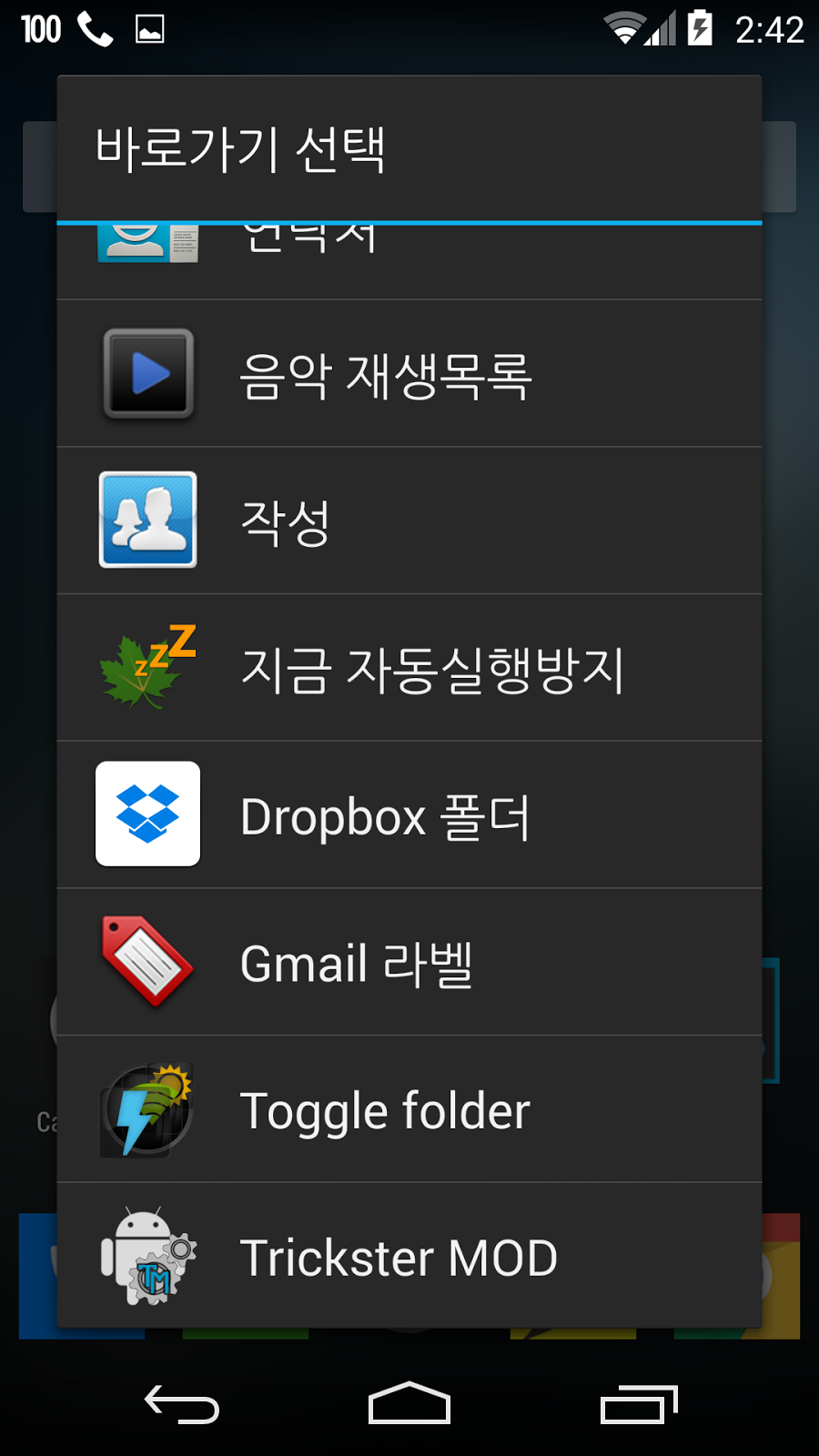Pick the 지금 자동실행방지 shortcut
Viewport: 819px width, 1456px height.
pyautogui.click(x=409, y=668)
